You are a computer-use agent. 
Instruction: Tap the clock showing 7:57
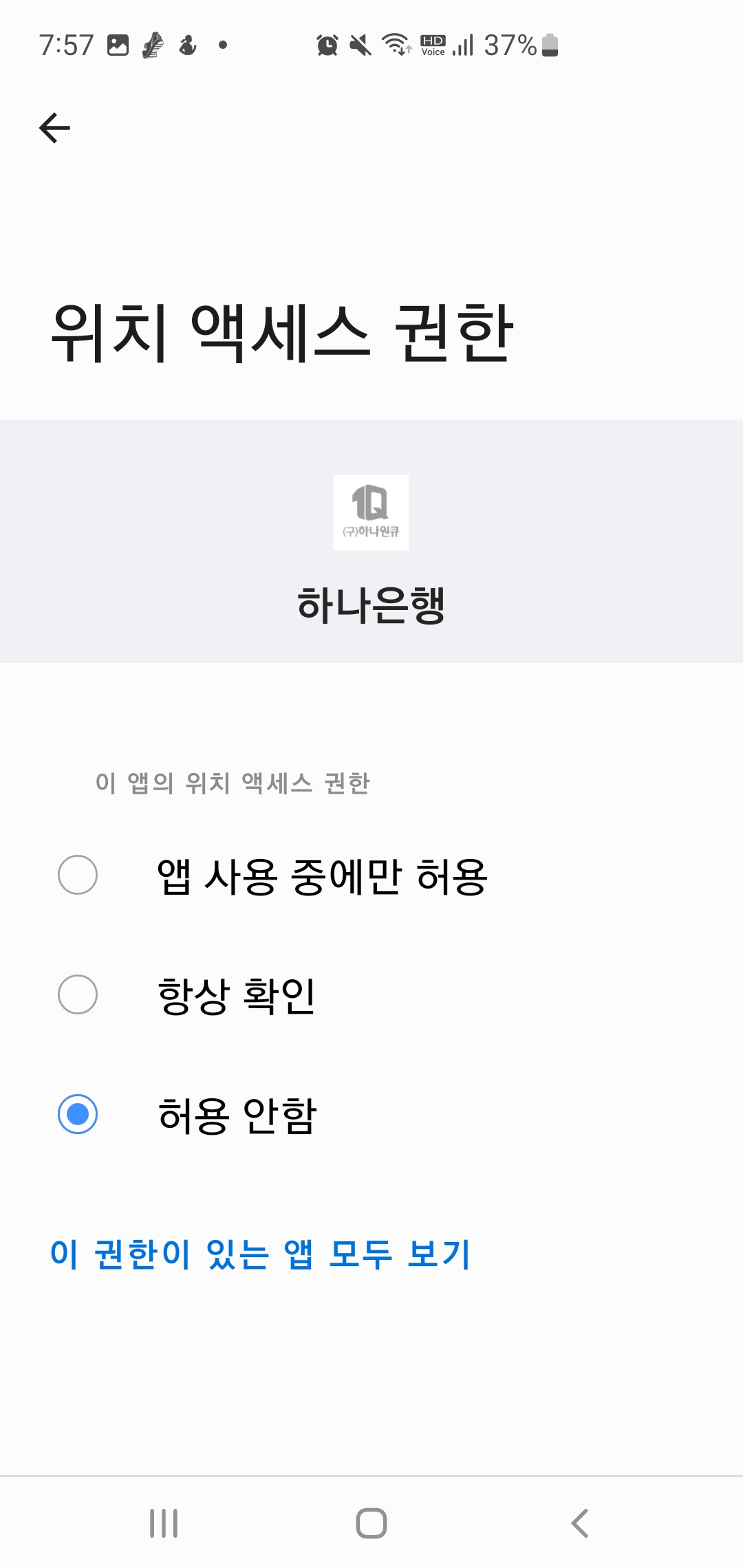[x=65, y=45]
